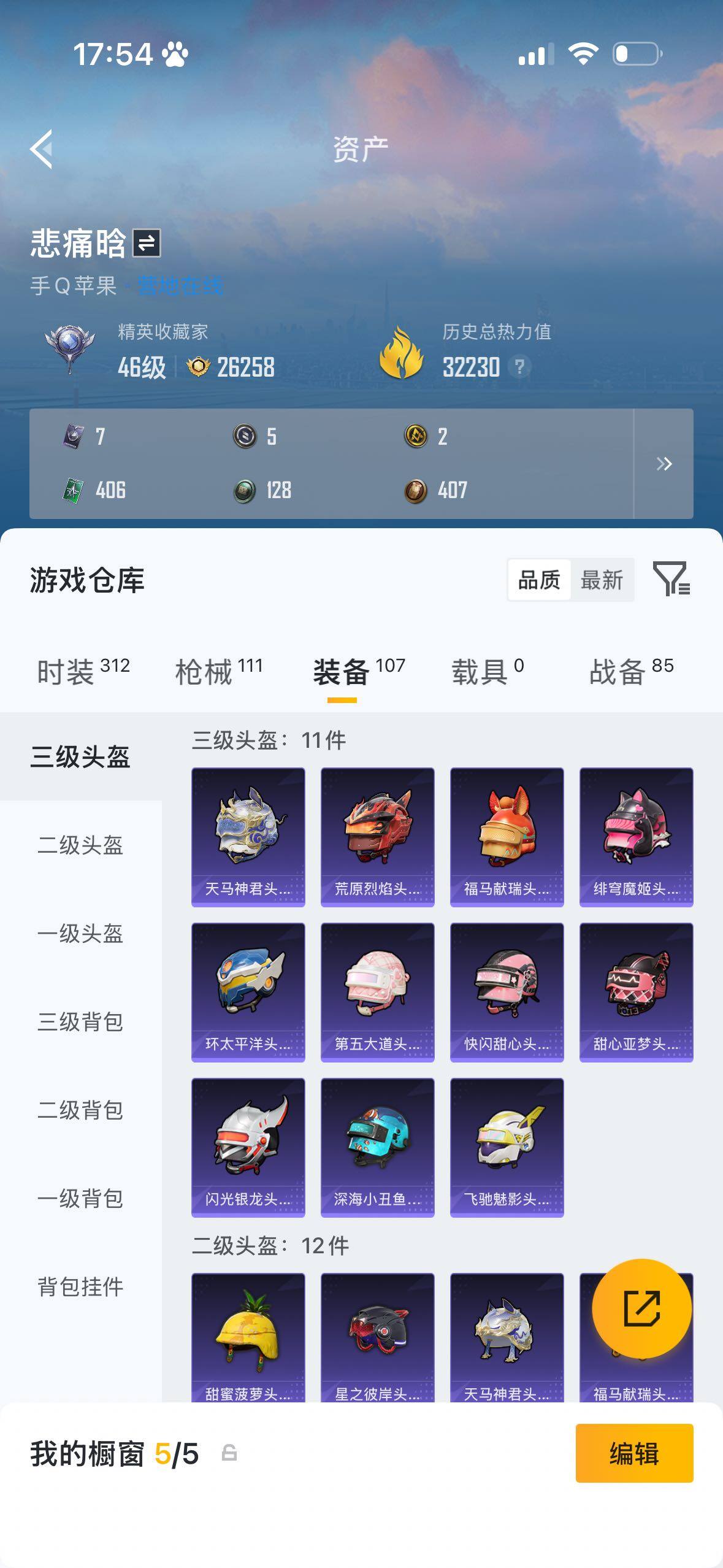Click the back arrow icon
This screenshot has height=1568, width=723.
[40, 149]
